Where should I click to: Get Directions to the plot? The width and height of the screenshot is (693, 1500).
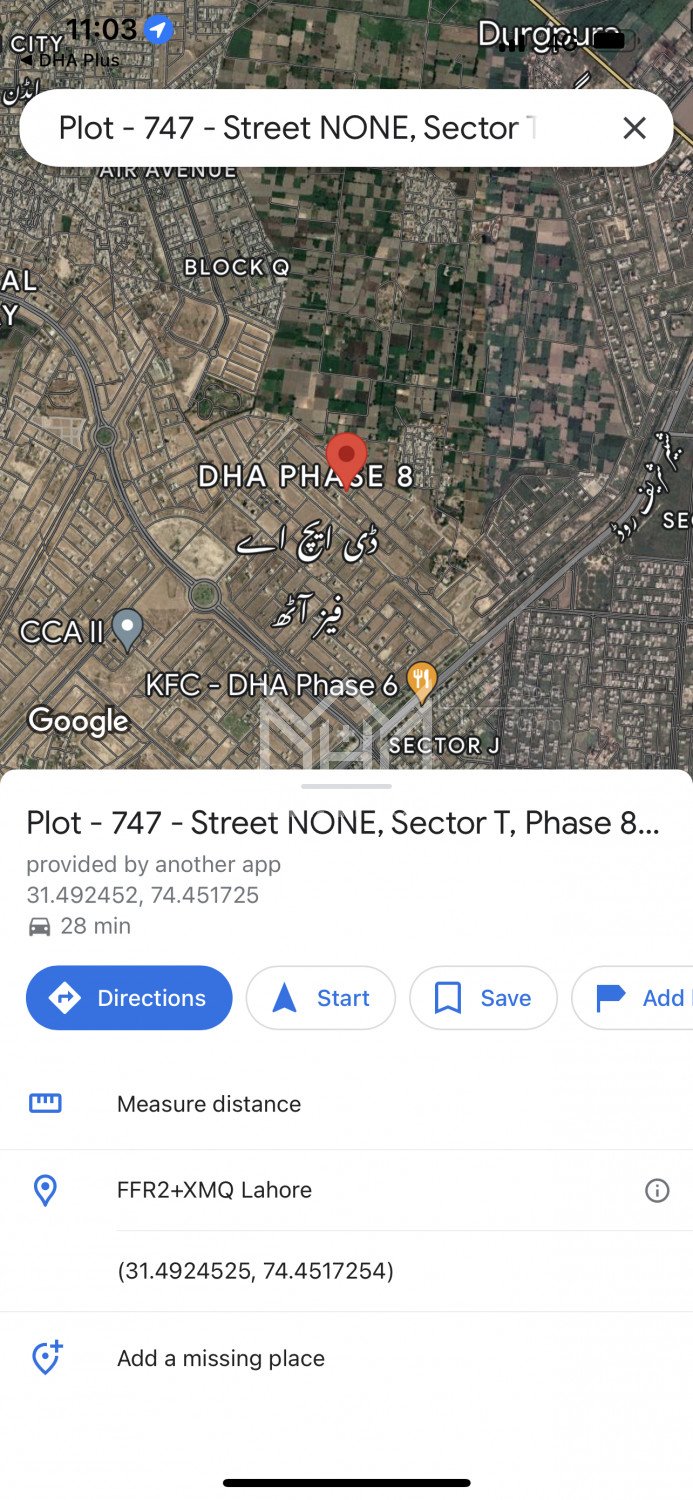129,997
